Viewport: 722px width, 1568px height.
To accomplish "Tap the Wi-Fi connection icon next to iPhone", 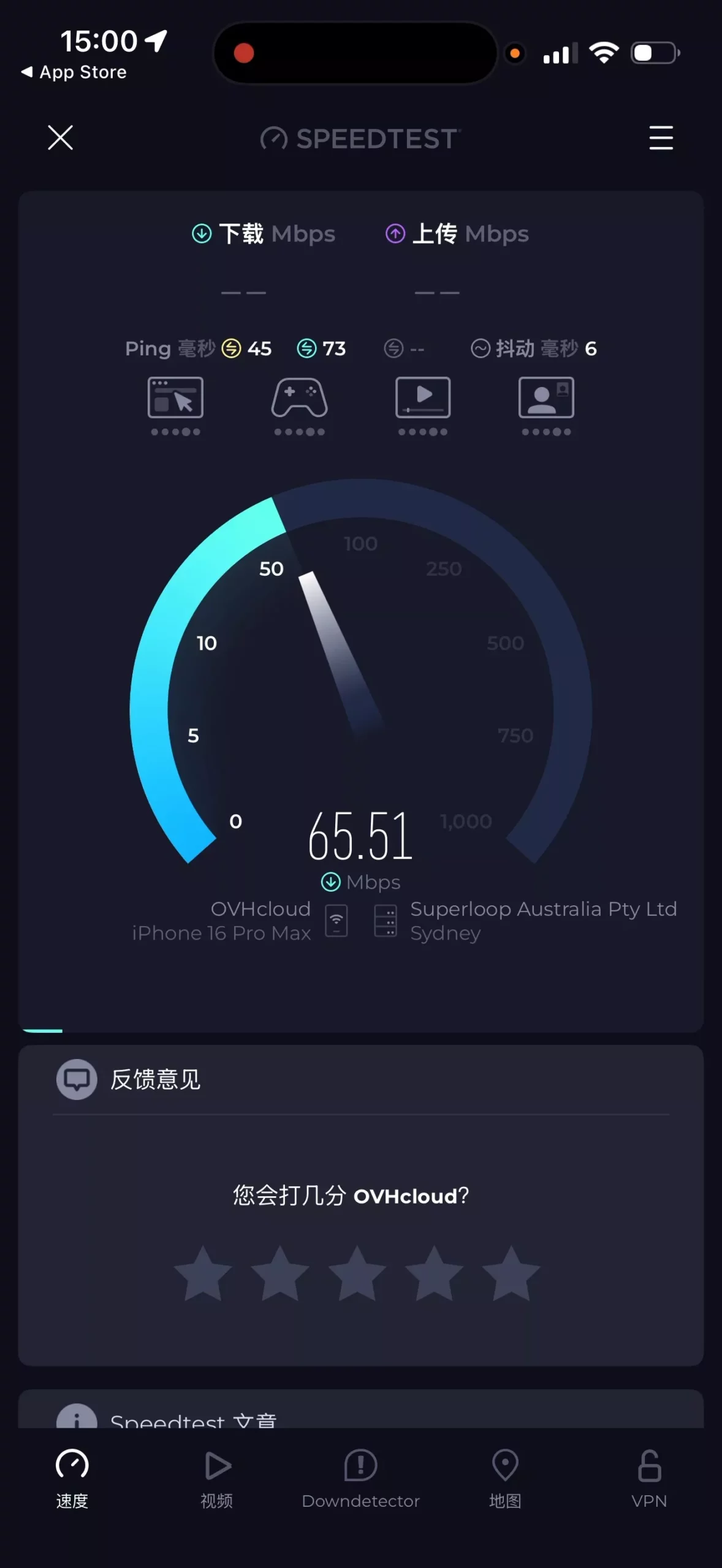I will point(335,920).
